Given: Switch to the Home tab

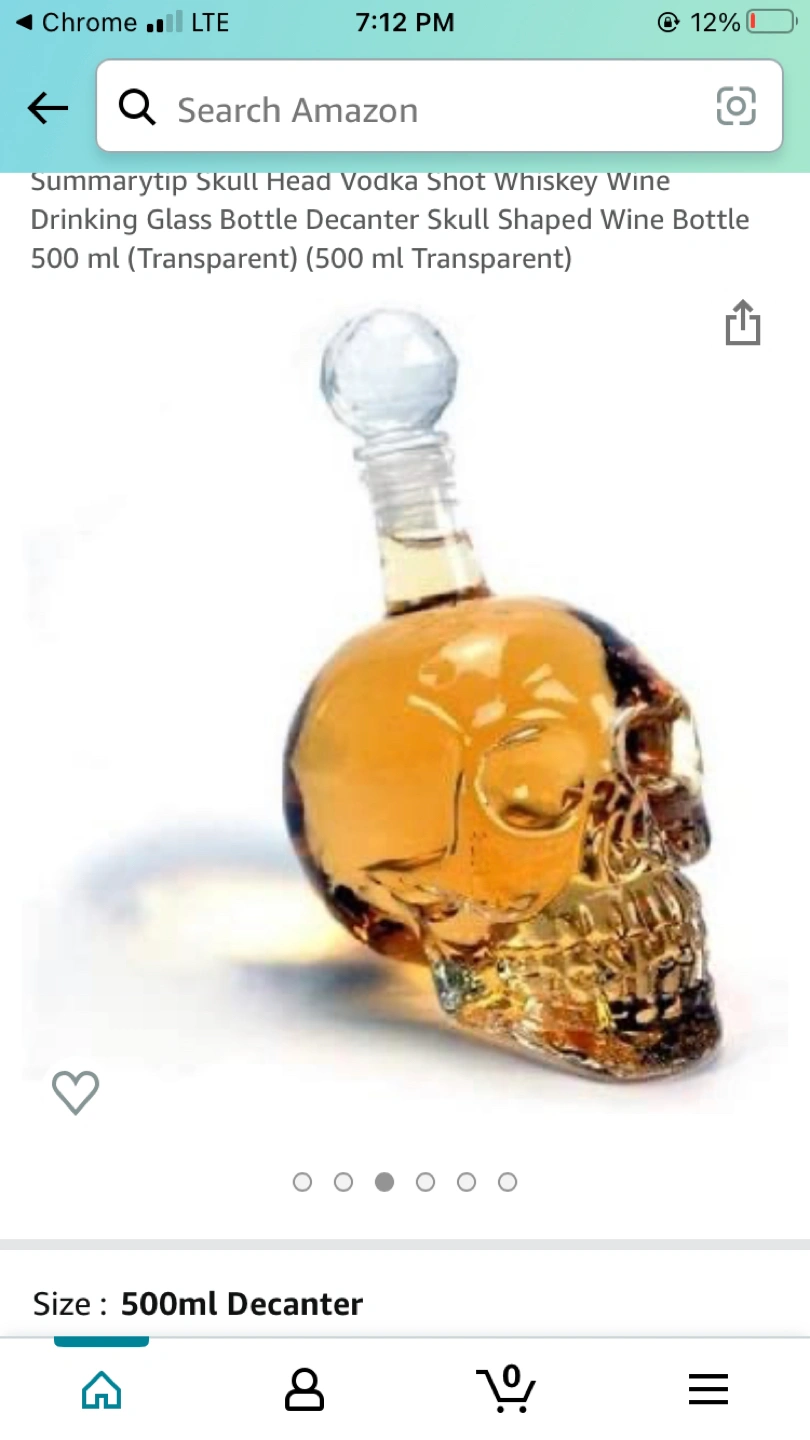Looking at the screenshot, I should pos(102,1389).
